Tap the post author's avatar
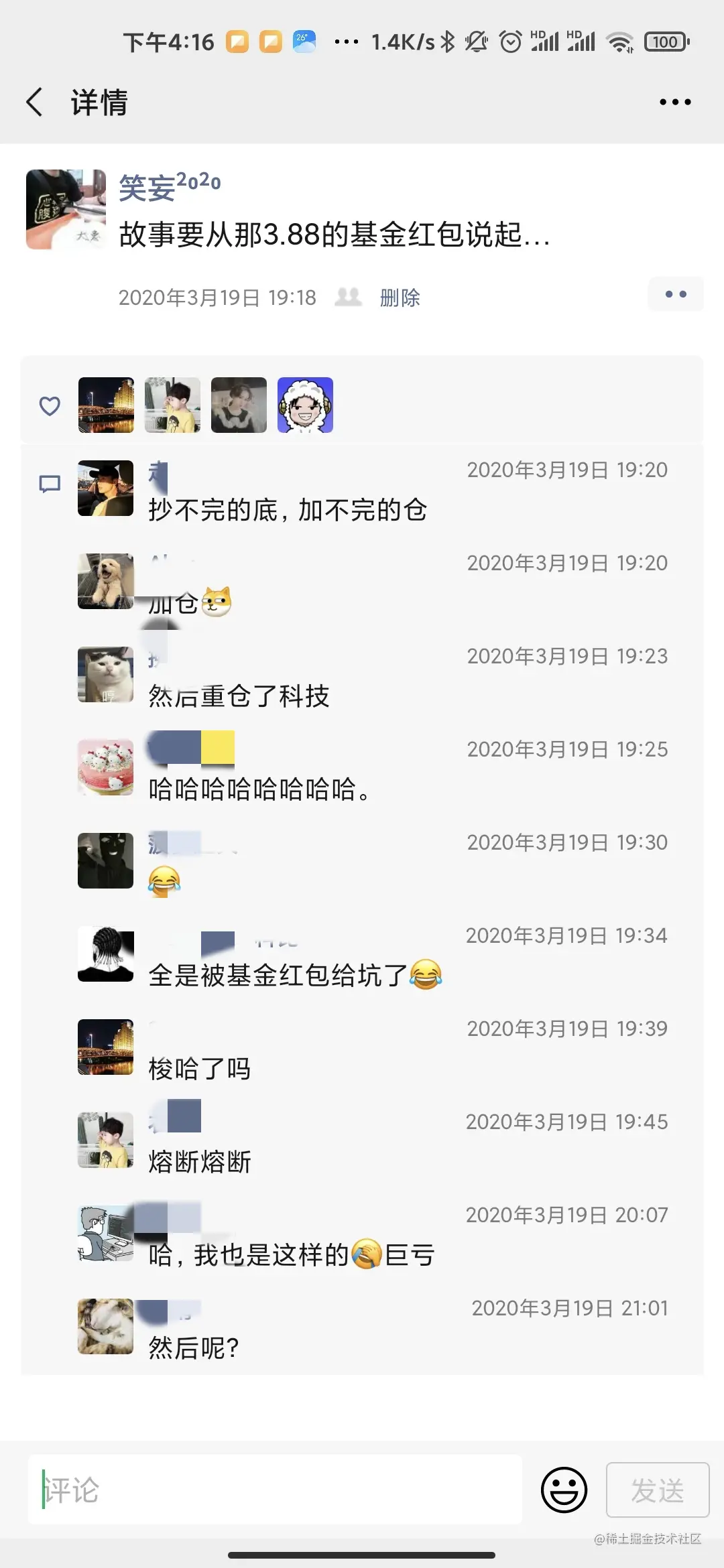724x1568 pixels. click(x=66, y=209)
